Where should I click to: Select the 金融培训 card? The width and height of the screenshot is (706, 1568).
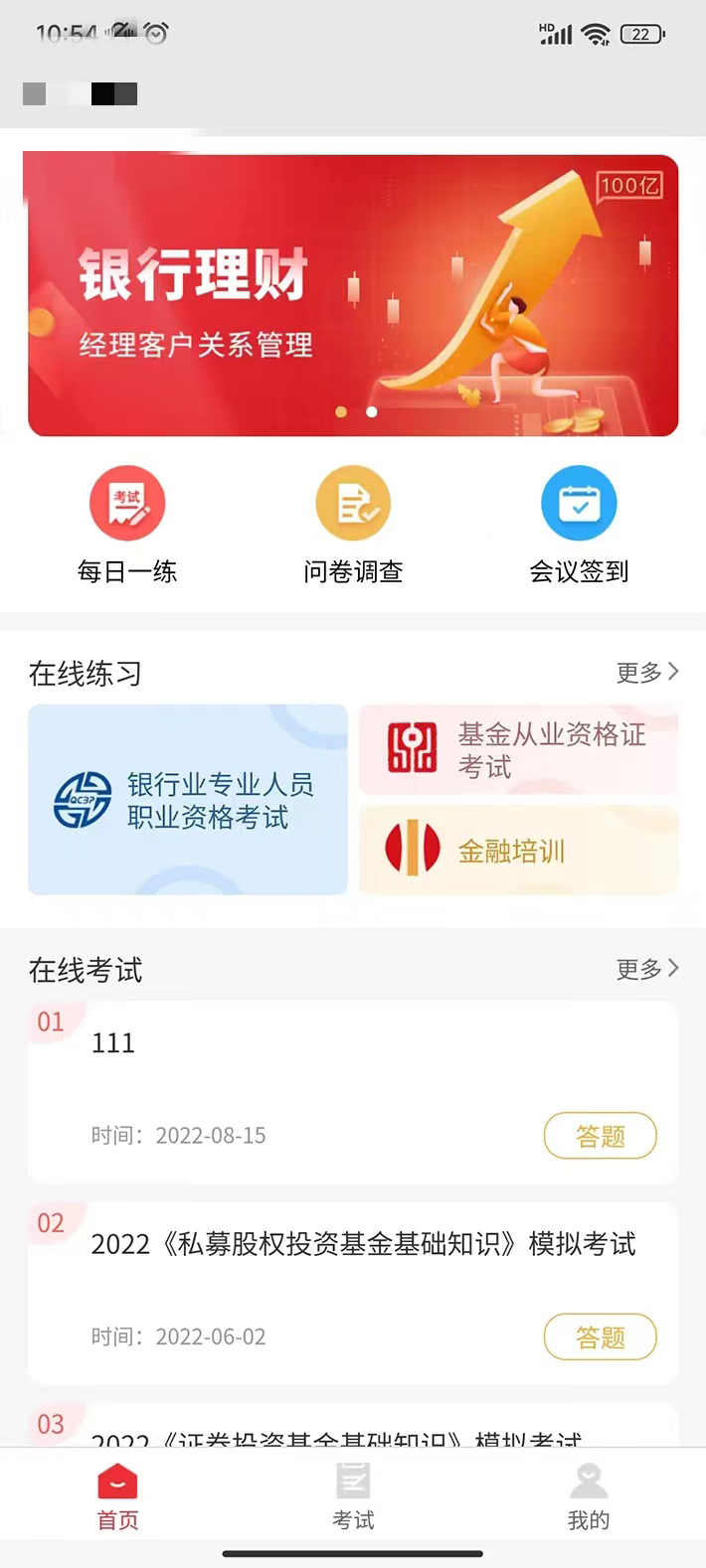click(x=518, y=851)
